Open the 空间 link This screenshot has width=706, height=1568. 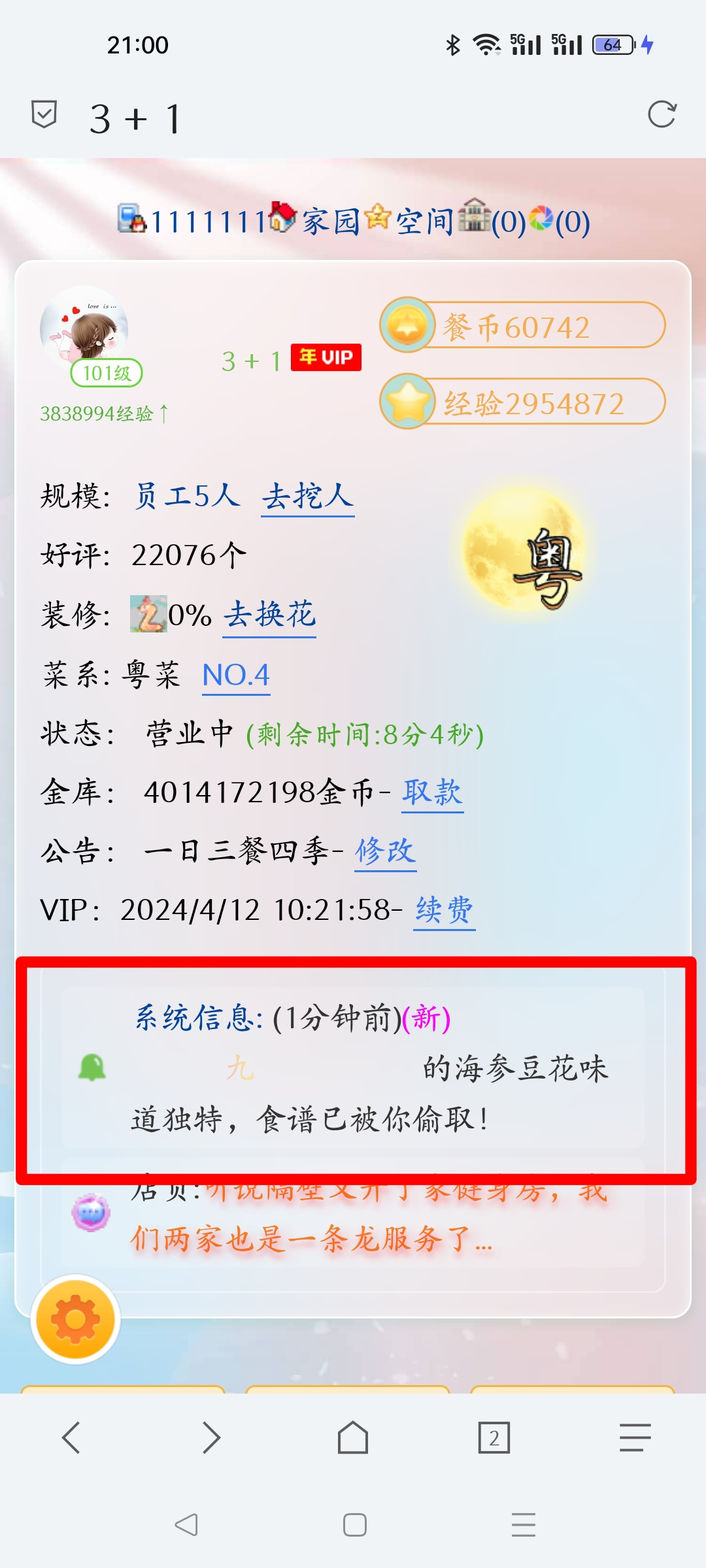click(x=424, y=221)
